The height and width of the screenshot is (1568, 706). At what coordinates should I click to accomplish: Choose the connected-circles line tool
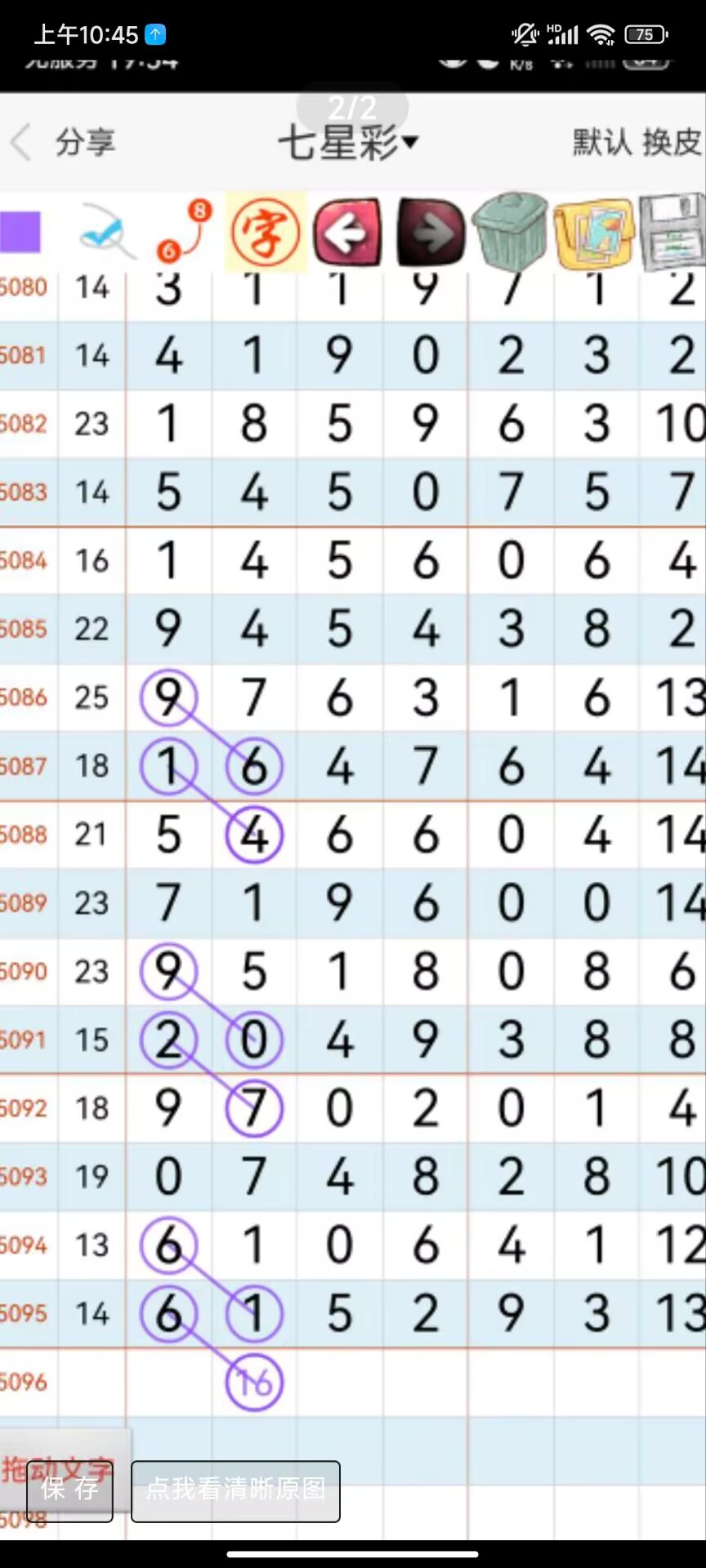(184, 230)
